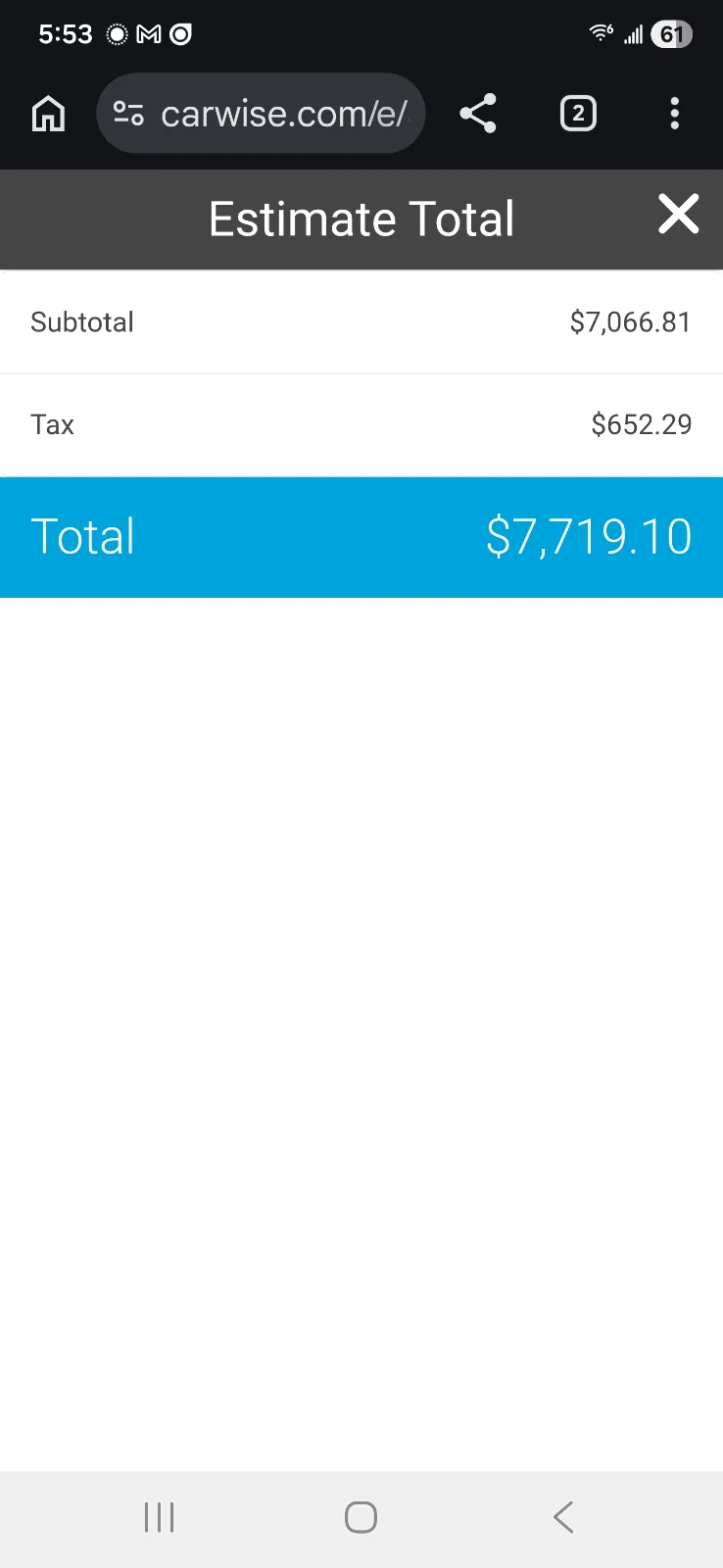Open the tab switcher showing 2 tabs
The image size is (723, 1568).
pyautogui.click(x=578, y=114)
